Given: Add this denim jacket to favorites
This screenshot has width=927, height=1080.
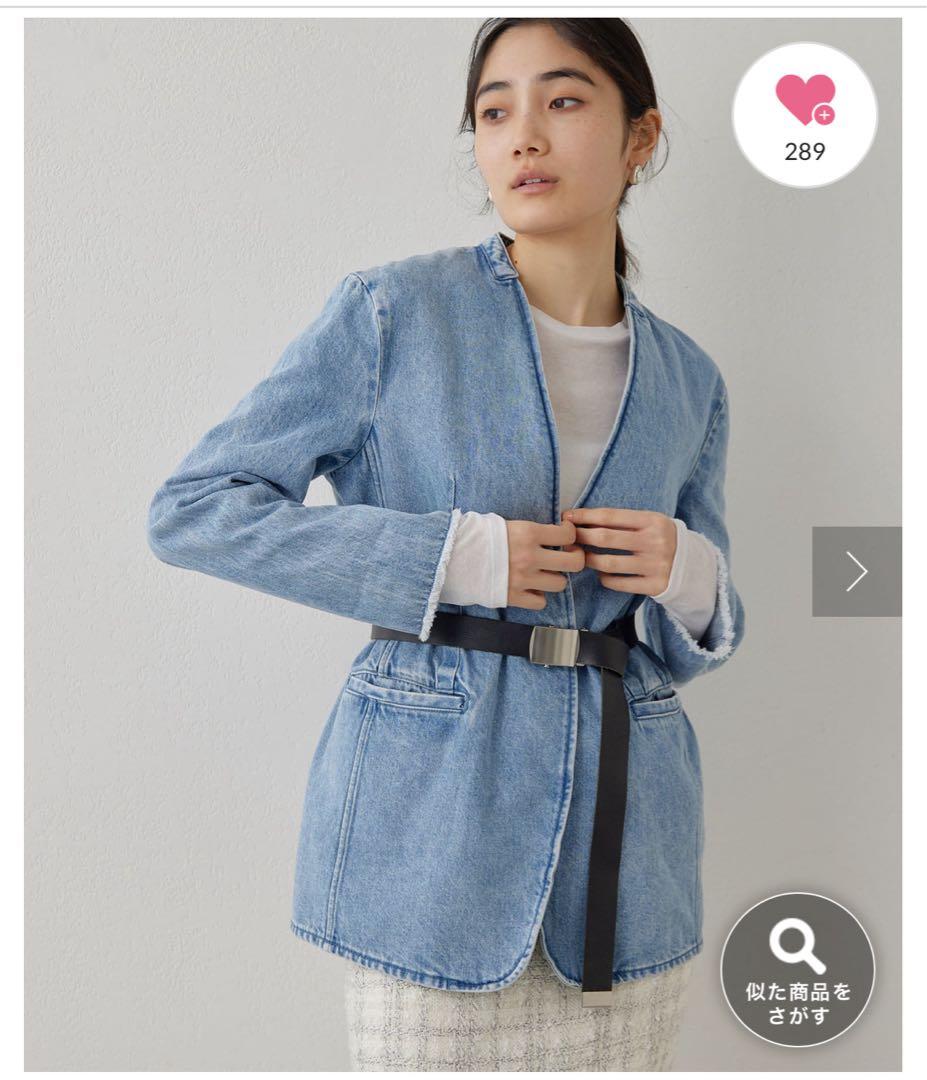Looking at the screenshot, I should tap(804, 114).
